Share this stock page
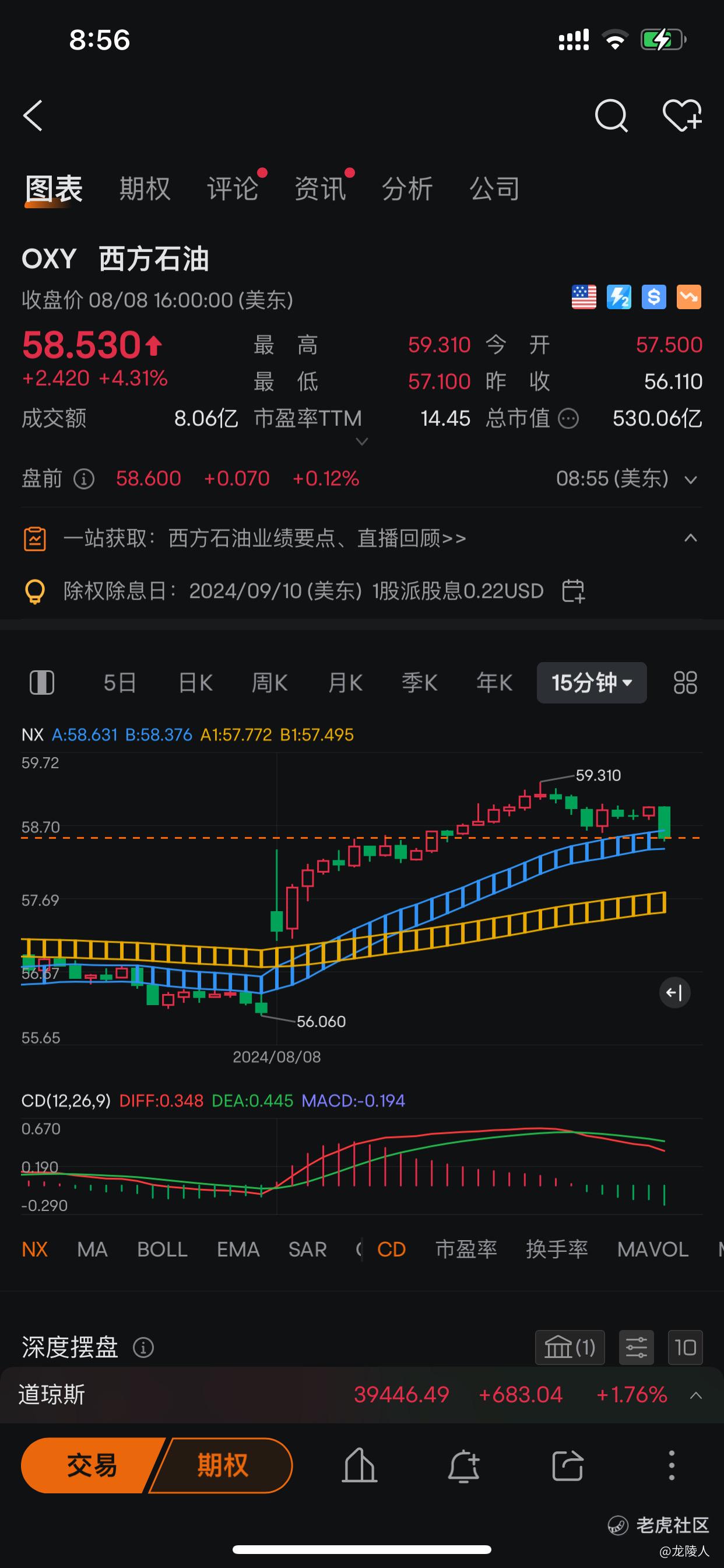The height and width of the screenshot is (1568, 724). click(x=568, y=1465)
